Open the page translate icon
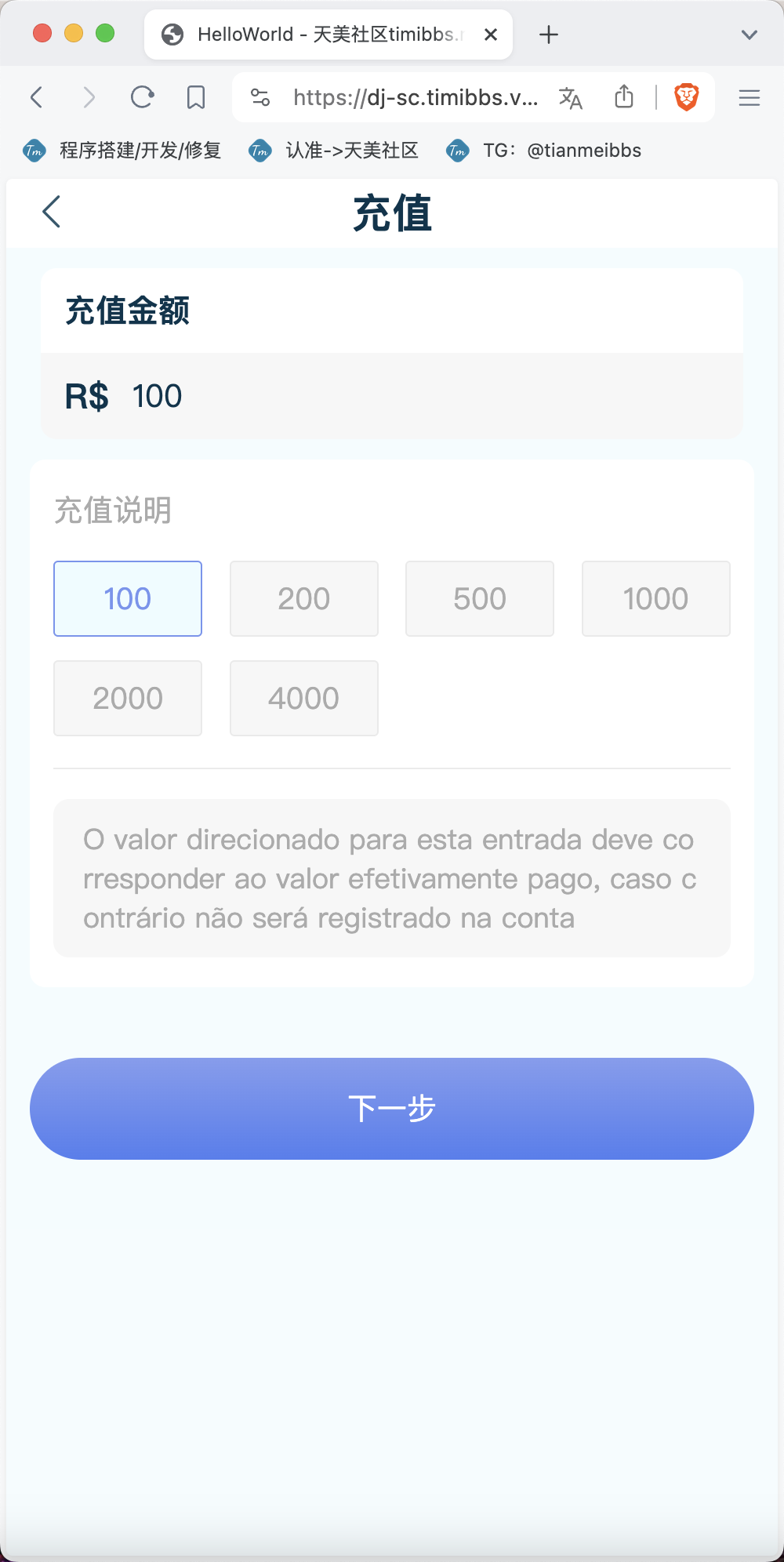 (571, 98)
